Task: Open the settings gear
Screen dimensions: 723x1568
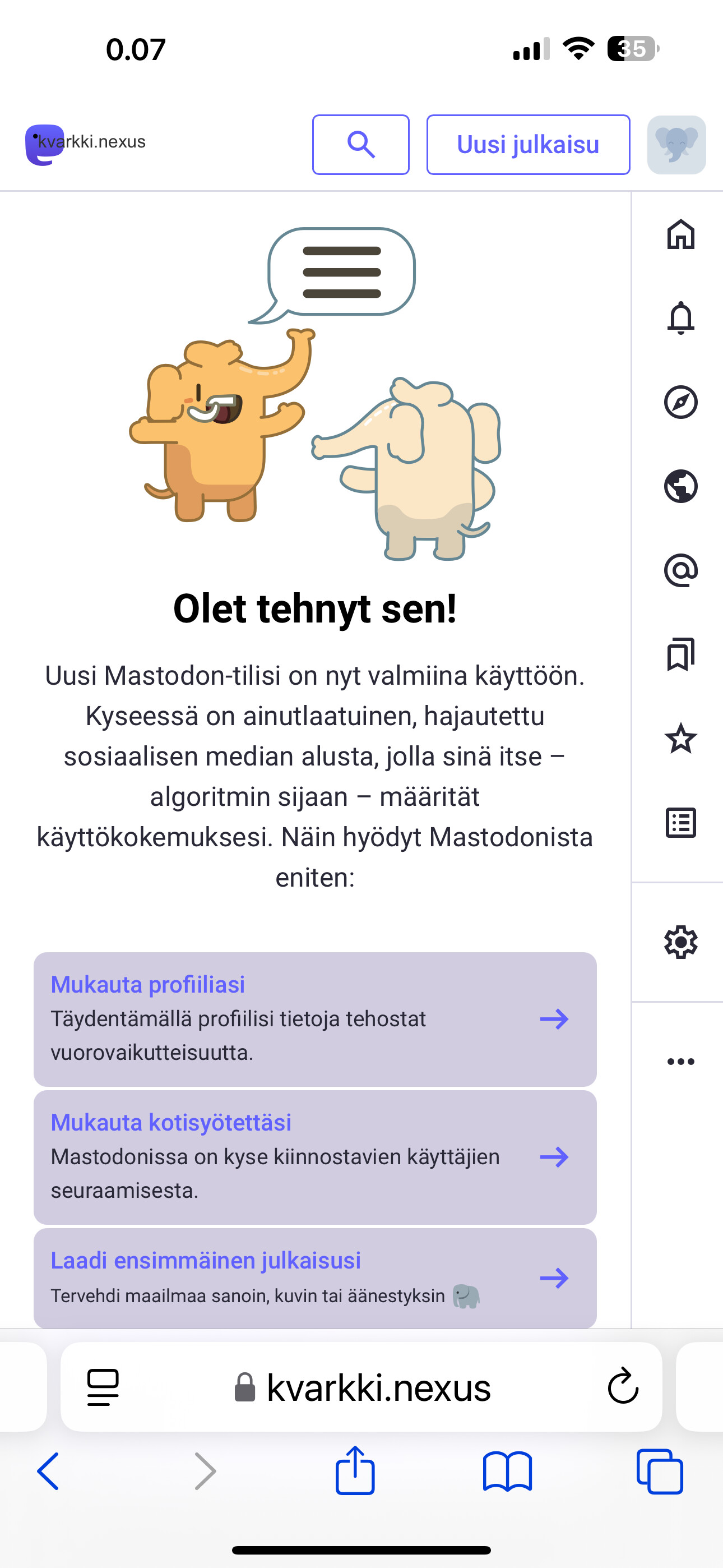Action: (x=680, y=942)
